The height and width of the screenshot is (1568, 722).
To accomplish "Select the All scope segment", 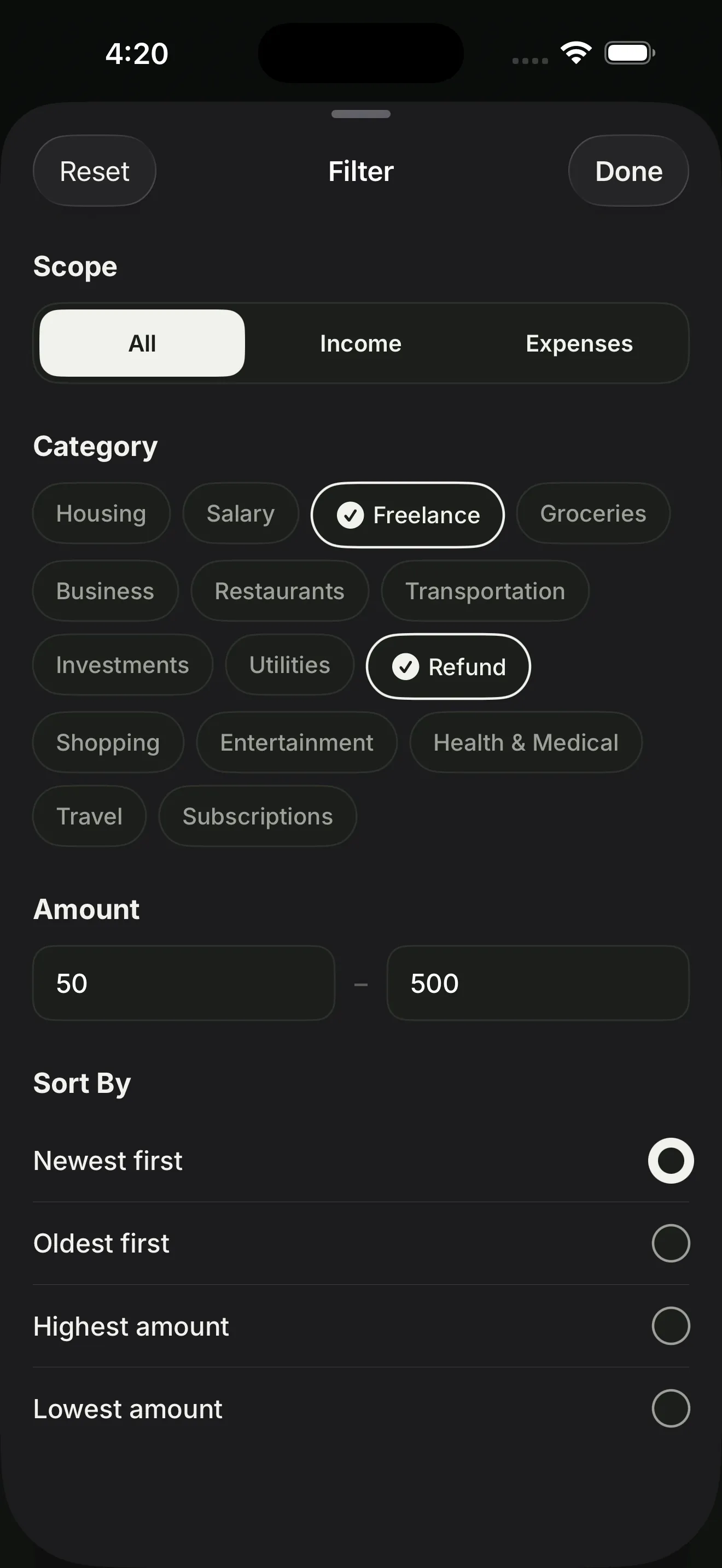I will pyautogui.click(x=141, y=343).
